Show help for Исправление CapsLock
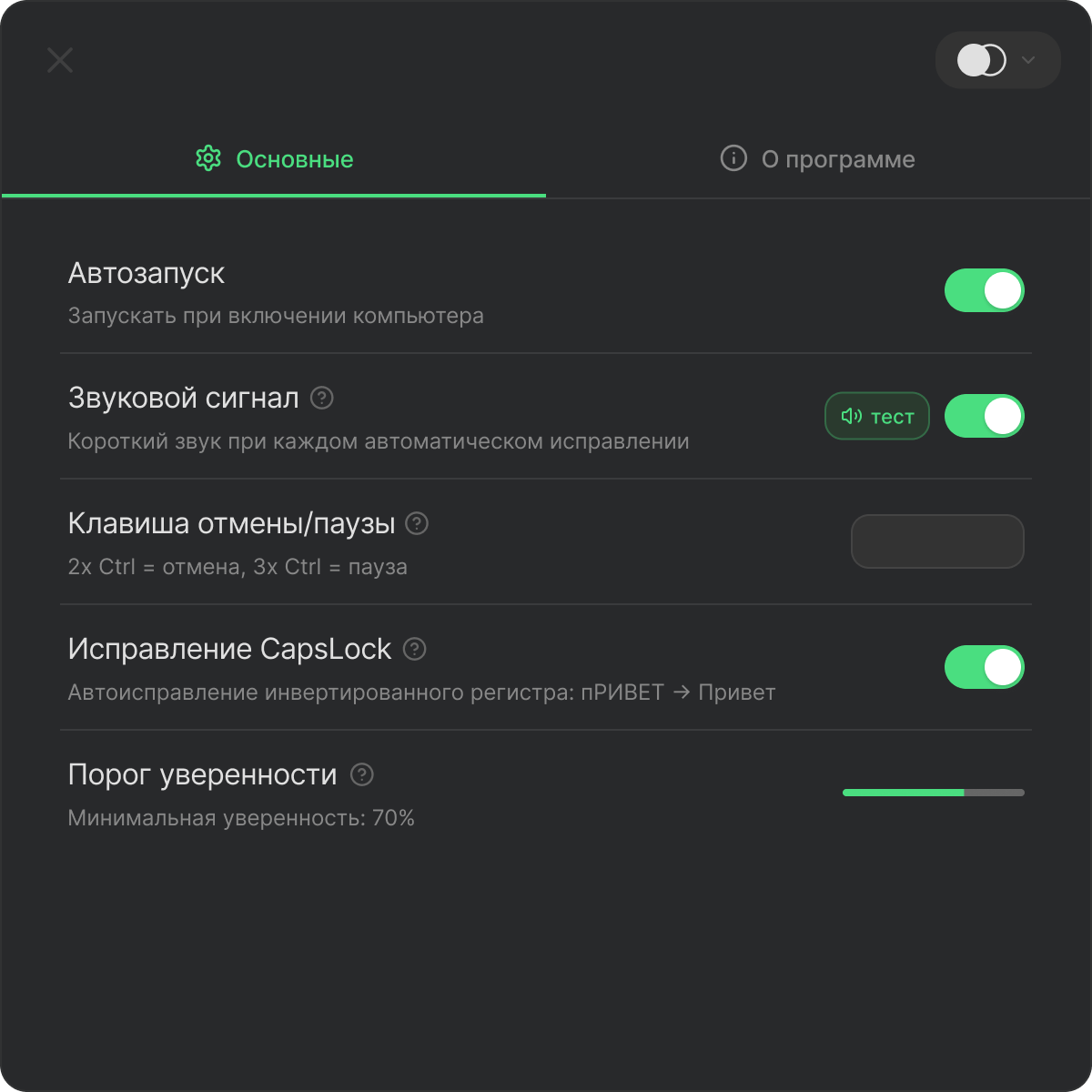Viewport: 1092px width, 1092px height. (x=415, y=649)
